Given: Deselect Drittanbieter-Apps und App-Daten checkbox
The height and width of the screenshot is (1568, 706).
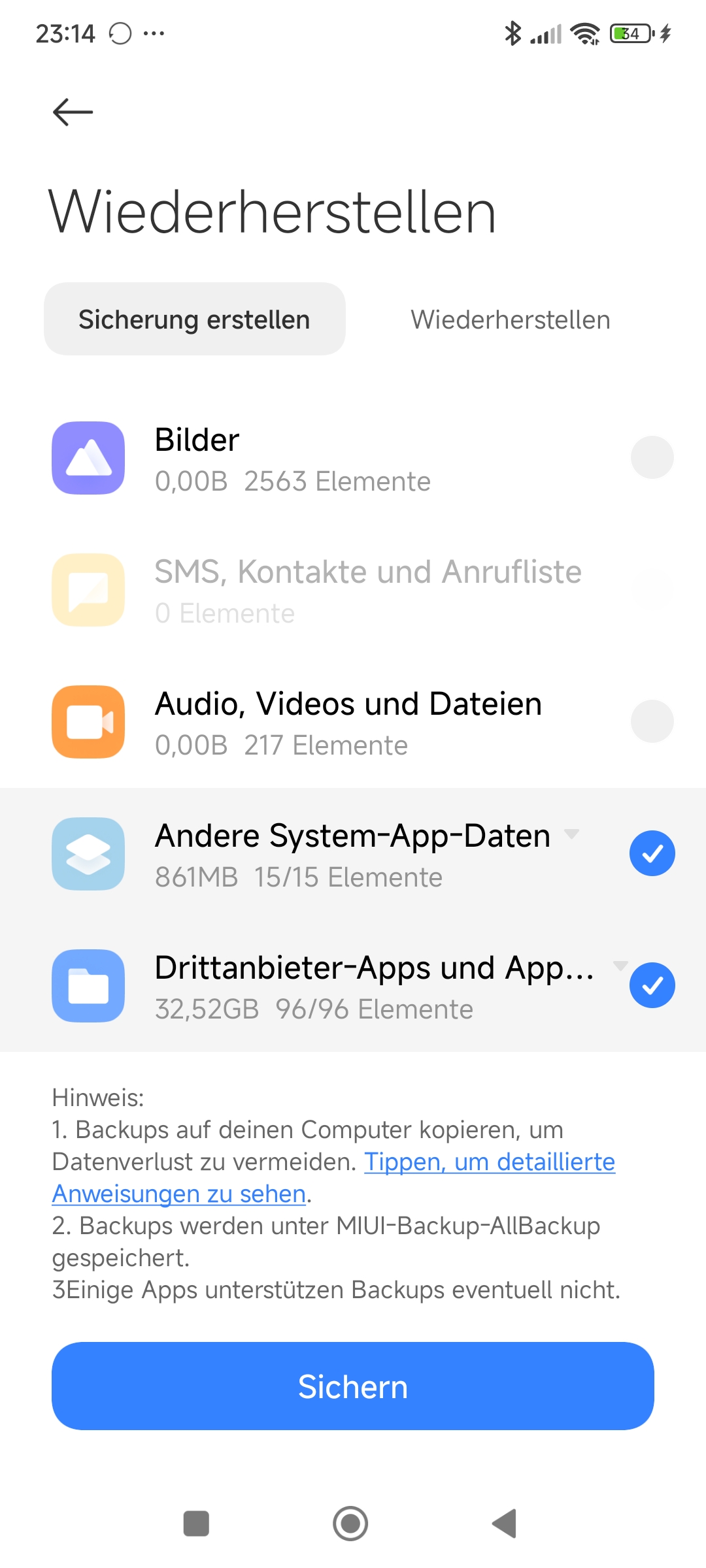Looking at the screenshot, I should (652, 985).
